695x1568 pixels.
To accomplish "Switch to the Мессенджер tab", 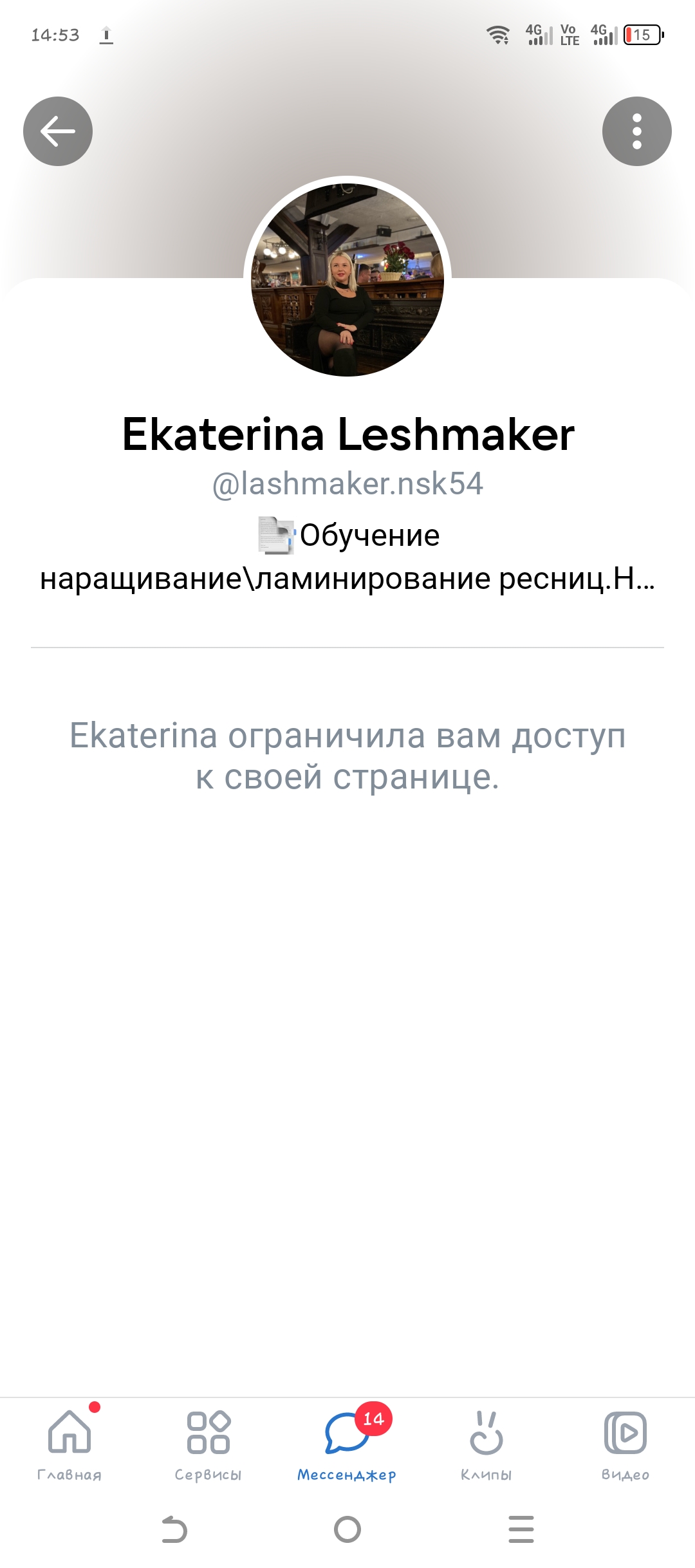I will click(347, 1444).
